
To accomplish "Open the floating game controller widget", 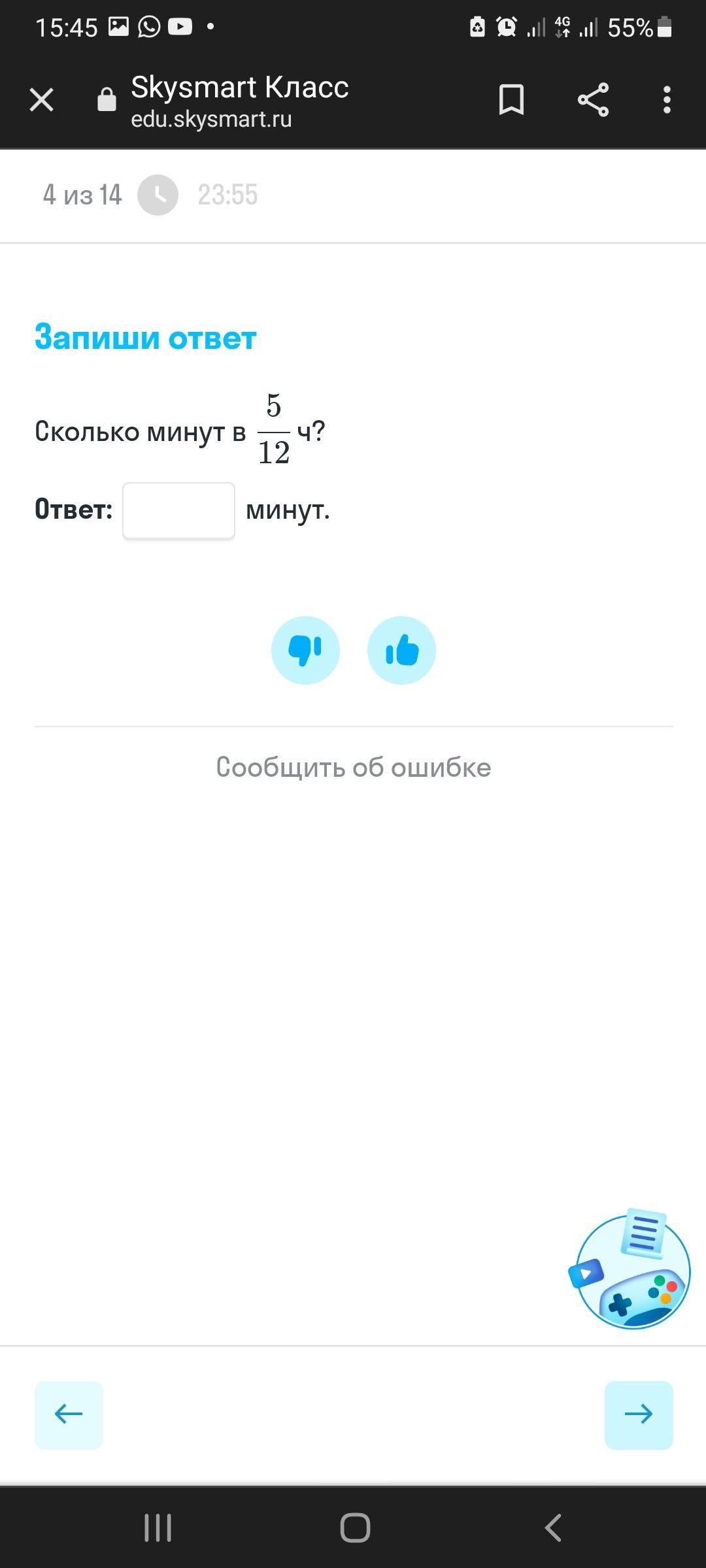I will [x=632, y=1271].
